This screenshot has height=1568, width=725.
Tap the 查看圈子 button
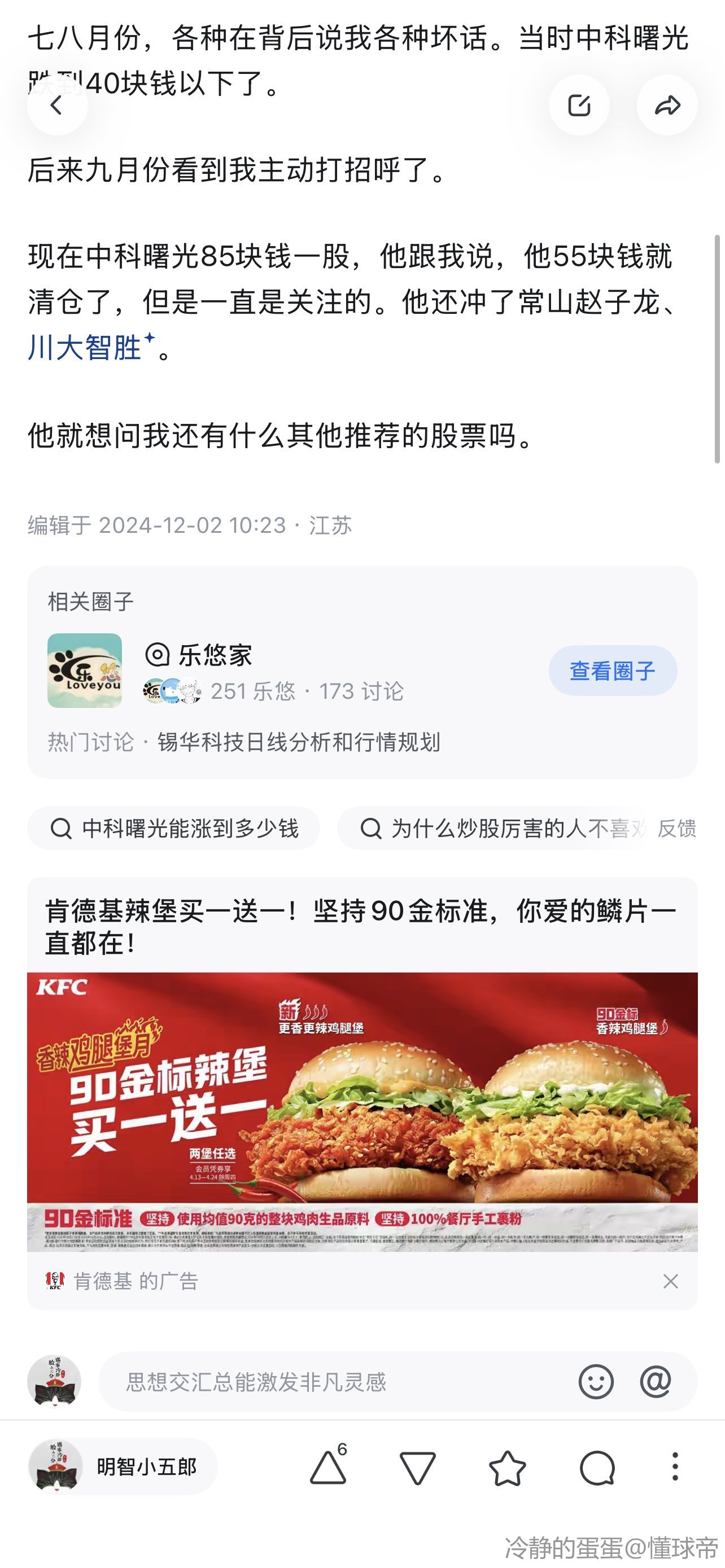point(613,671)
